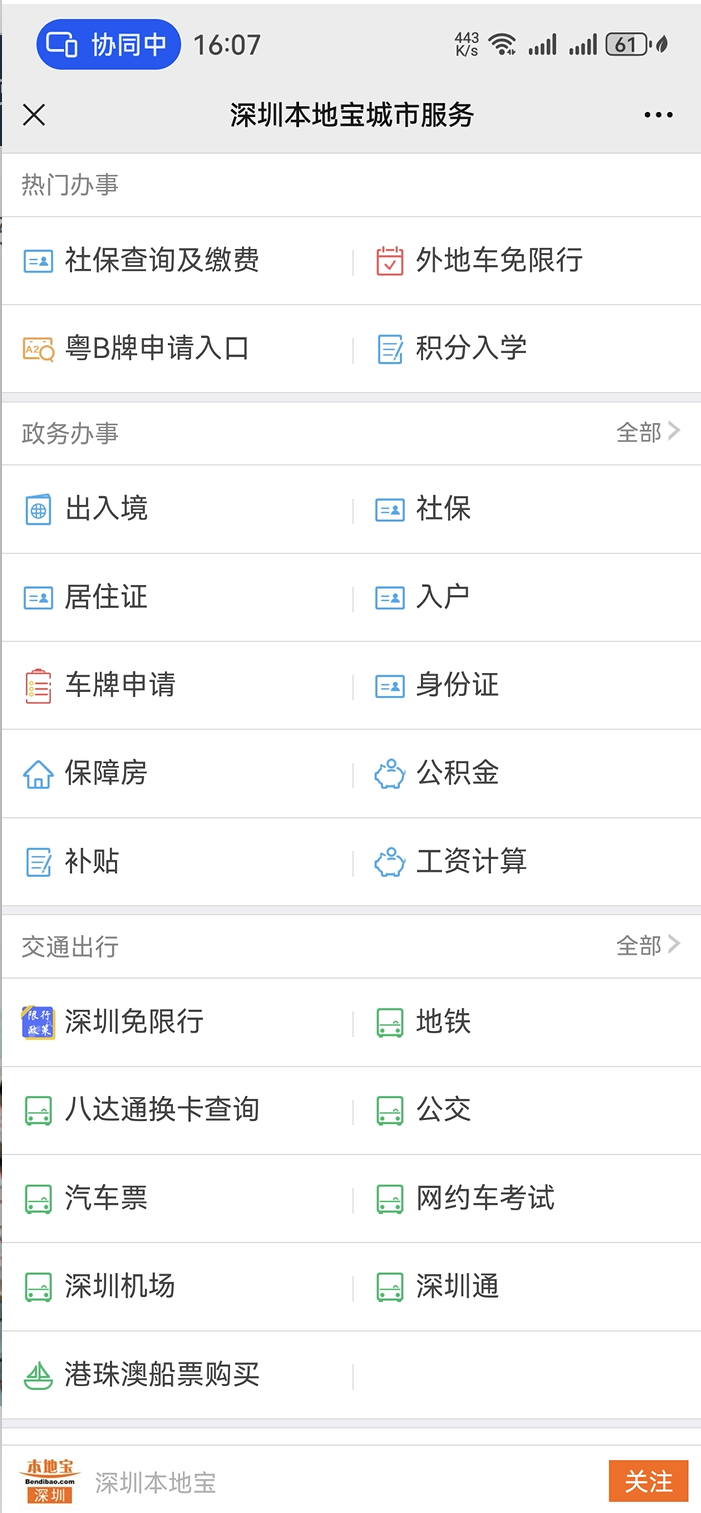Close the 深圳本地宝城市服务 page
Screen dimensions: 701x1513
pos(34,115)
